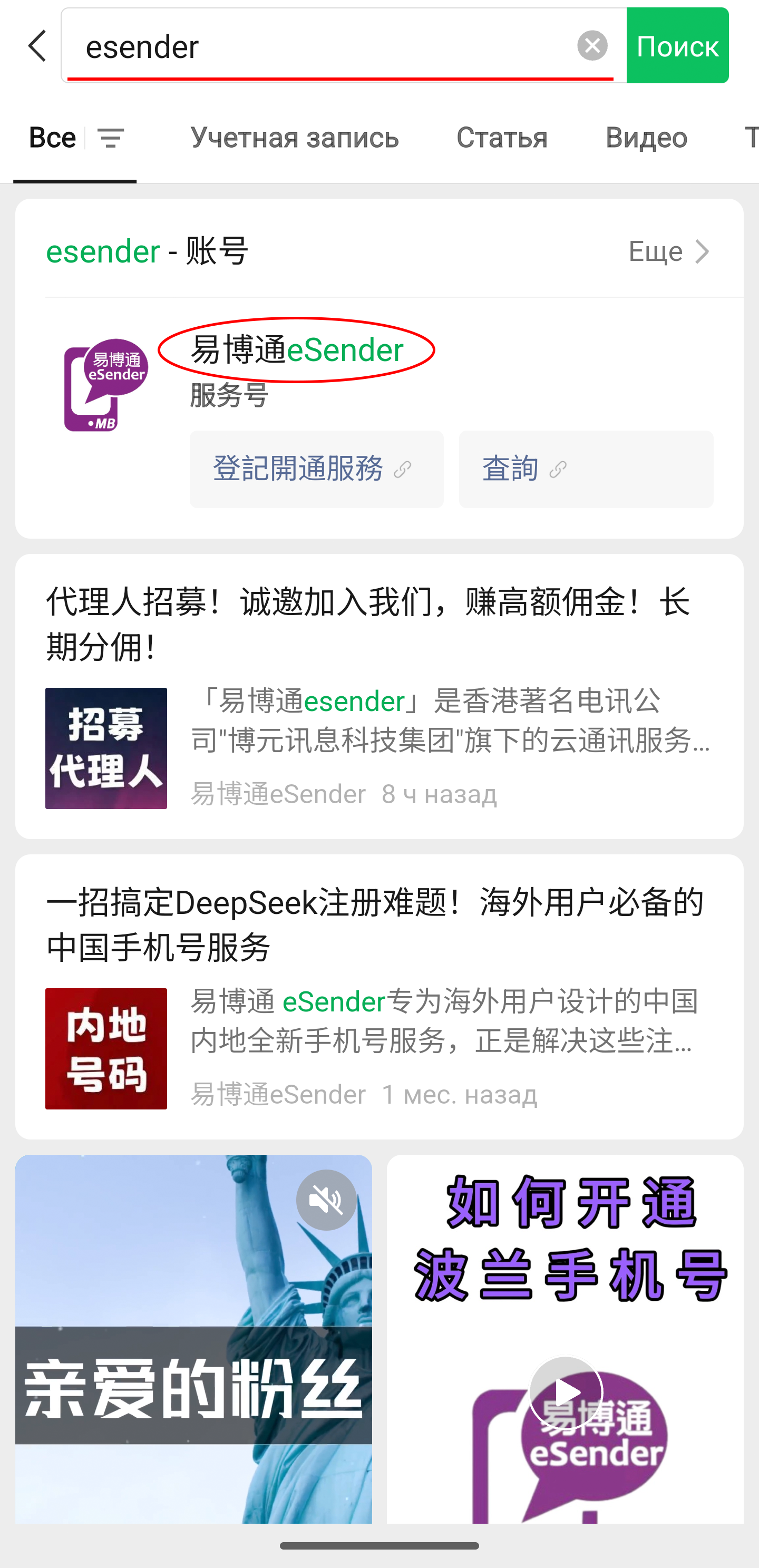This screenshot has width=759, height=1568.
Task: Open the 易博通eSender service account
Action: point(296,350)
